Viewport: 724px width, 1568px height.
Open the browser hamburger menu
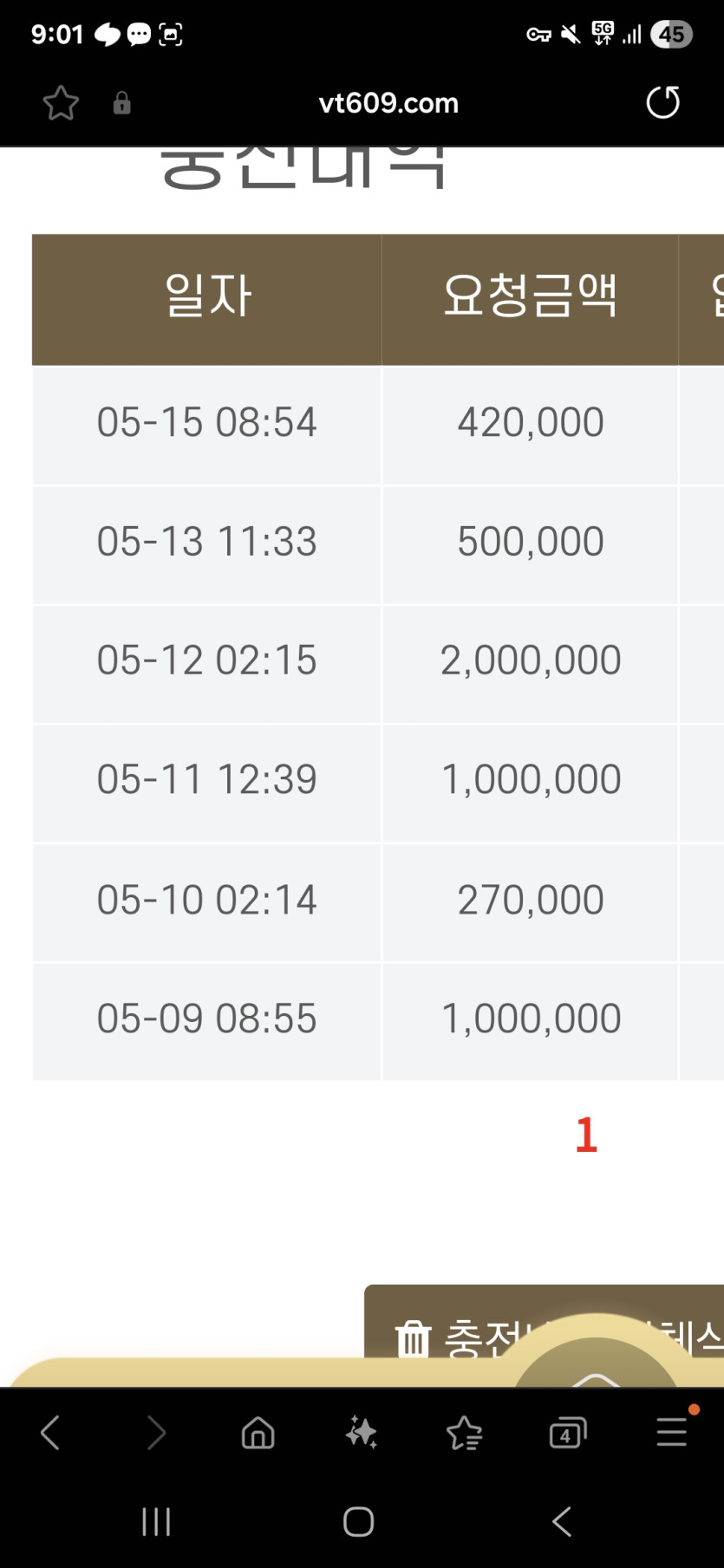(x=672, y=1431)
